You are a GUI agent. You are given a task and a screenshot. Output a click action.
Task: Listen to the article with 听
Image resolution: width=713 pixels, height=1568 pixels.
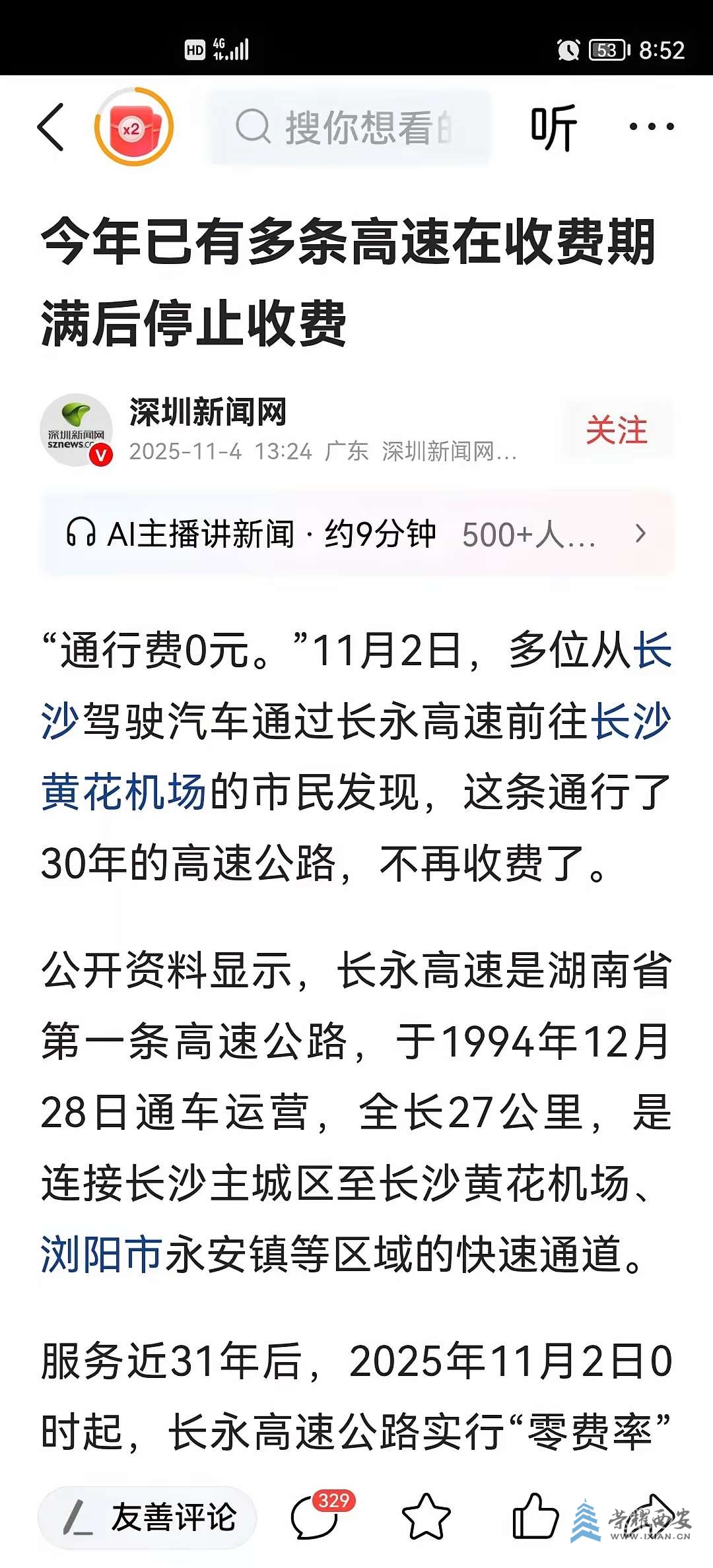point(553,127)
